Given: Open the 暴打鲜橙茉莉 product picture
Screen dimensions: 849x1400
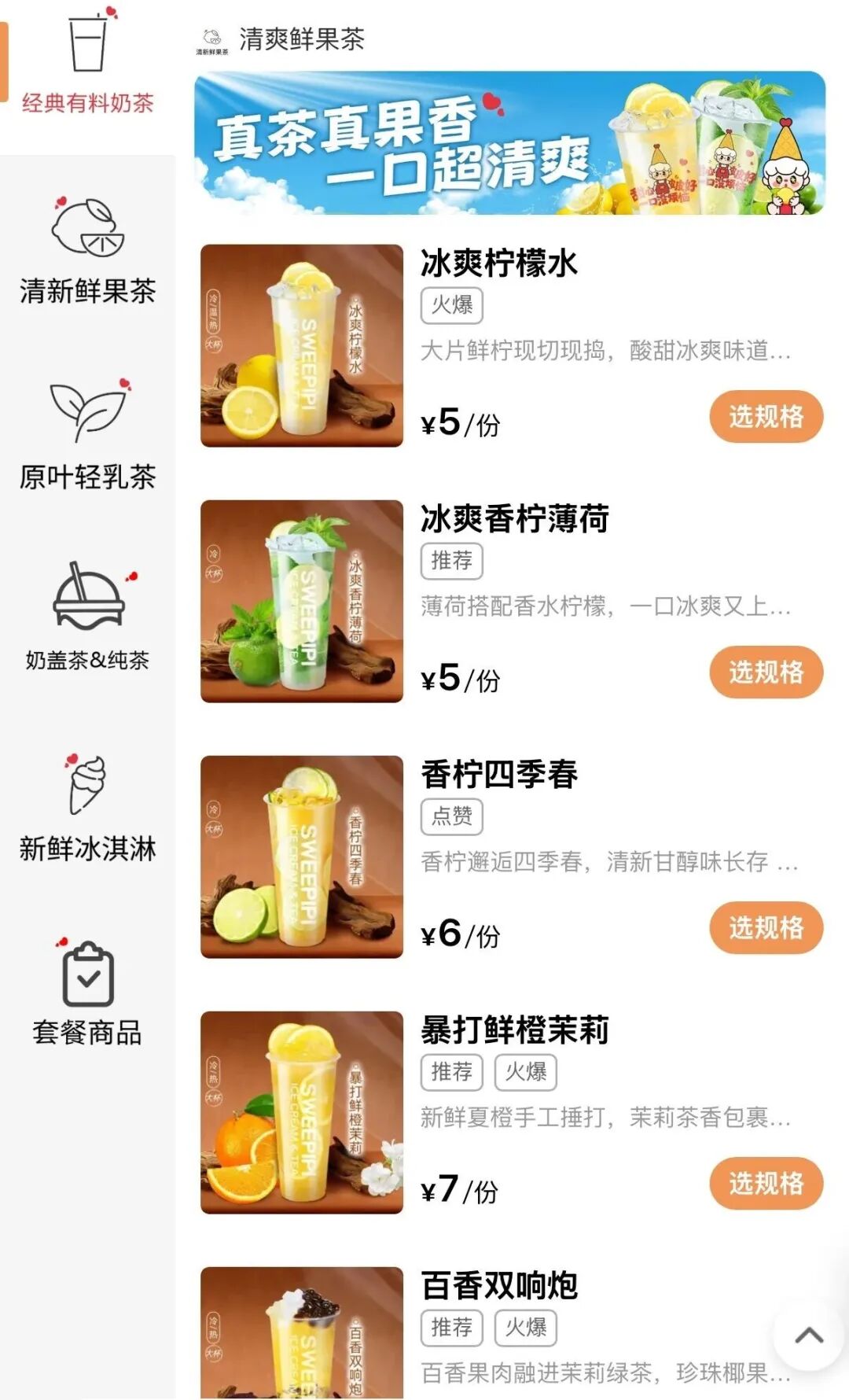Looking at the screenshot, I should tap(302, 1112).
